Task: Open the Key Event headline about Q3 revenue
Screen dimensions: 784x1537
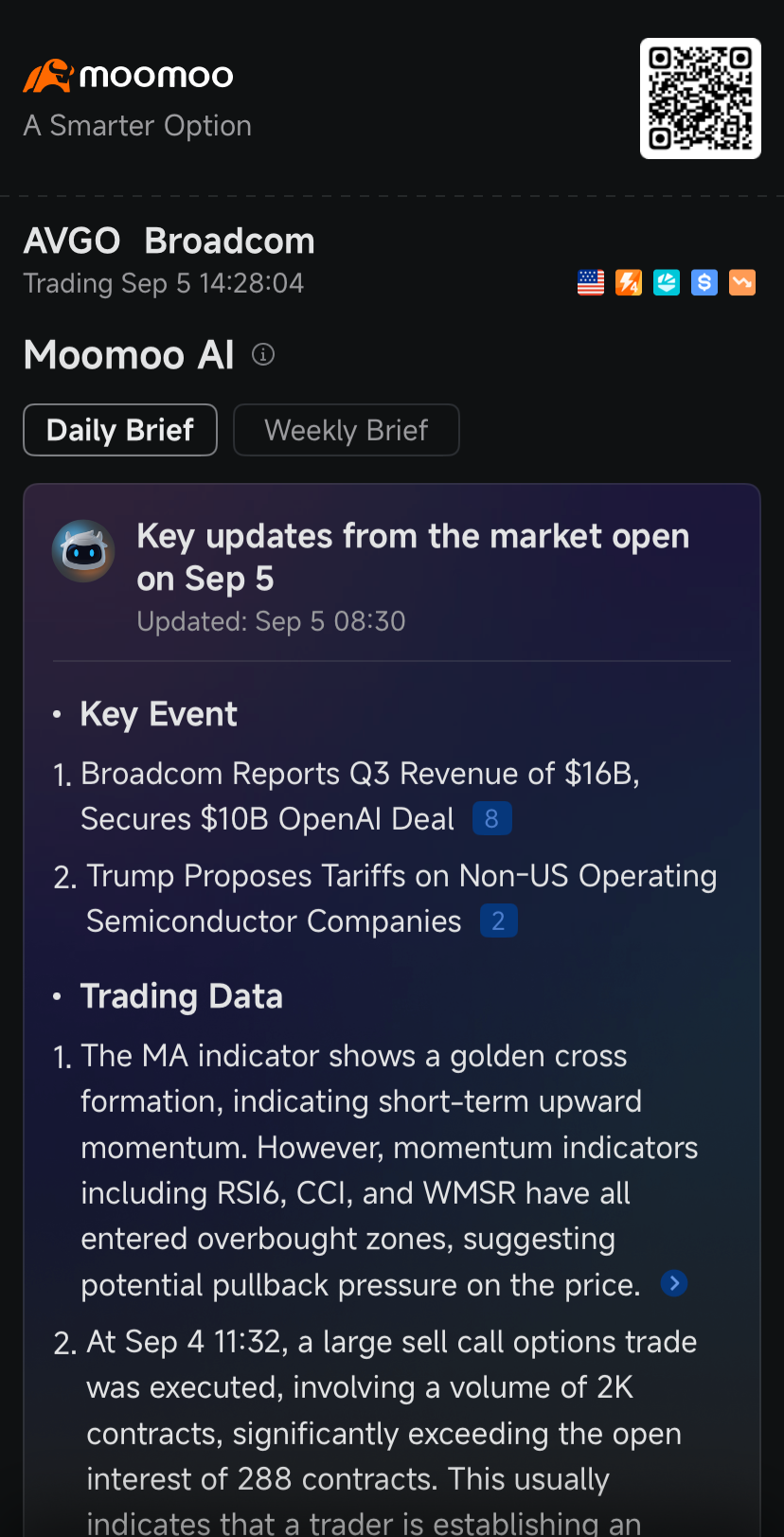Action: [362, 795]
